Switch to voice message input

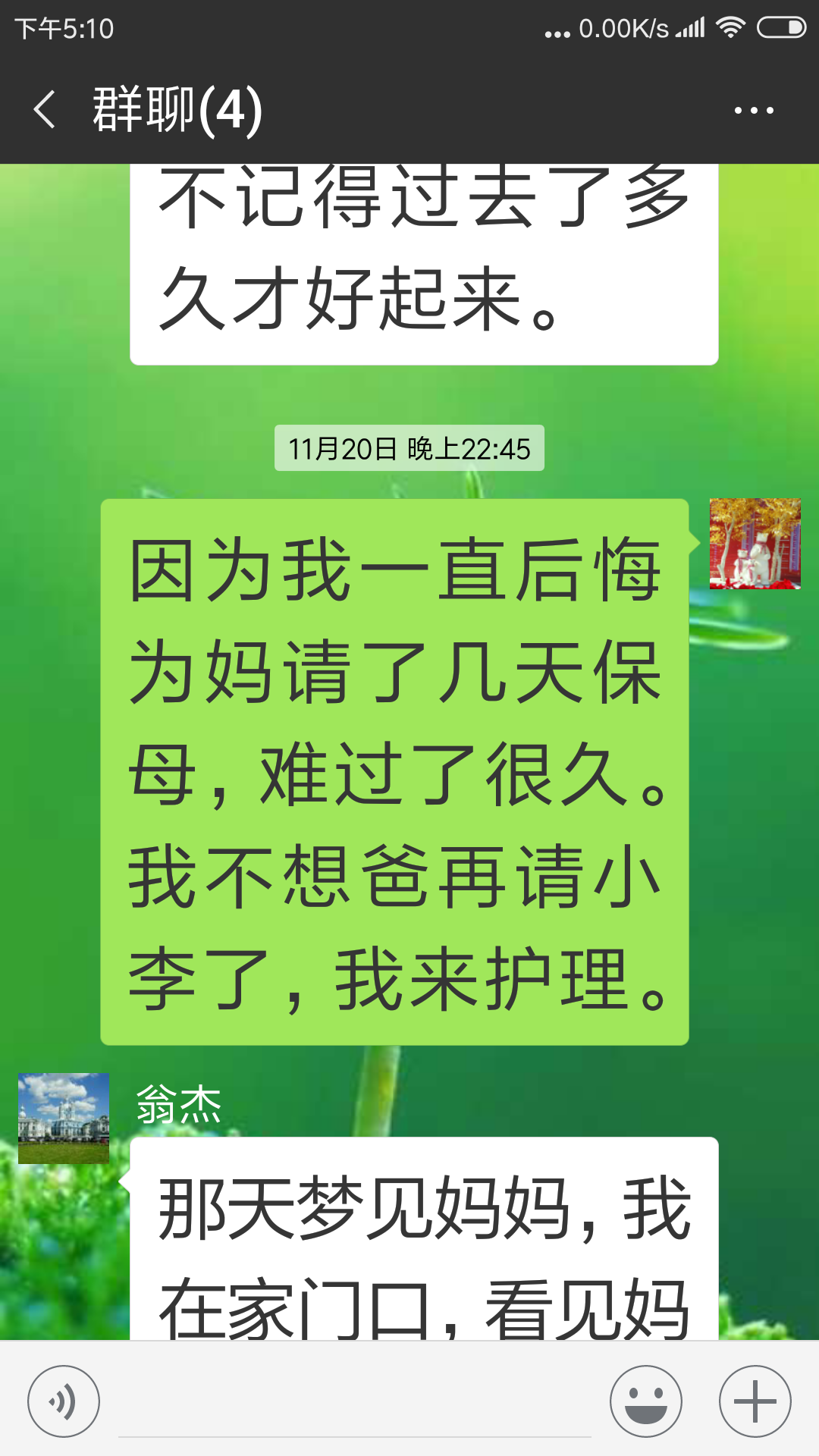point(64,1401)
